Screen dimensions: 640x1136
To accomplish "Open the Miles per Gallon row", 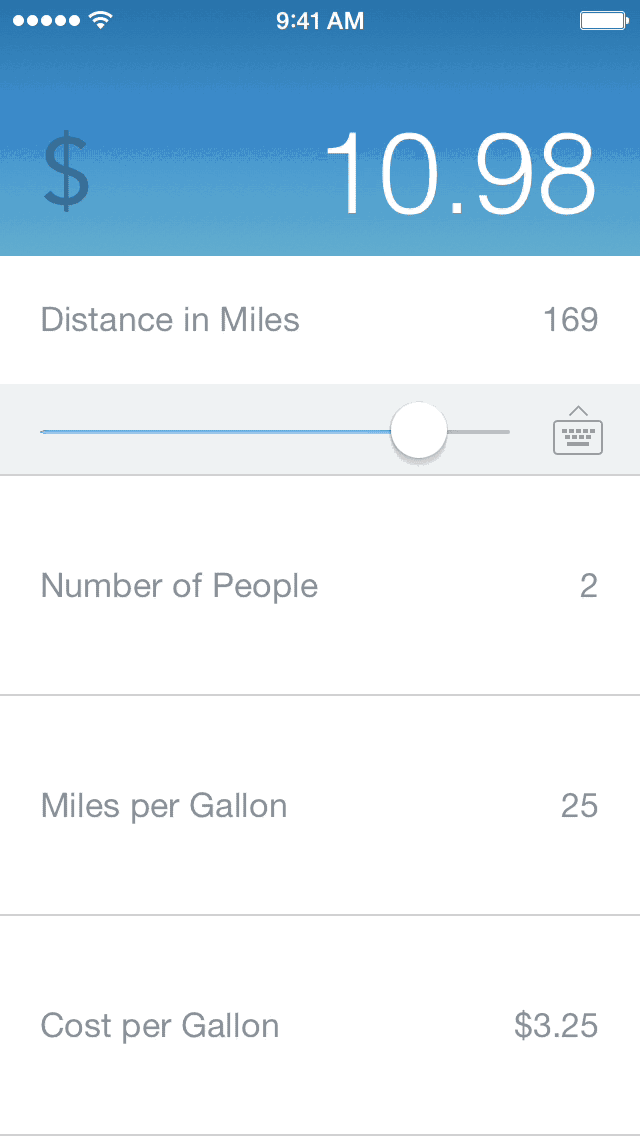I will coord(320,805).
